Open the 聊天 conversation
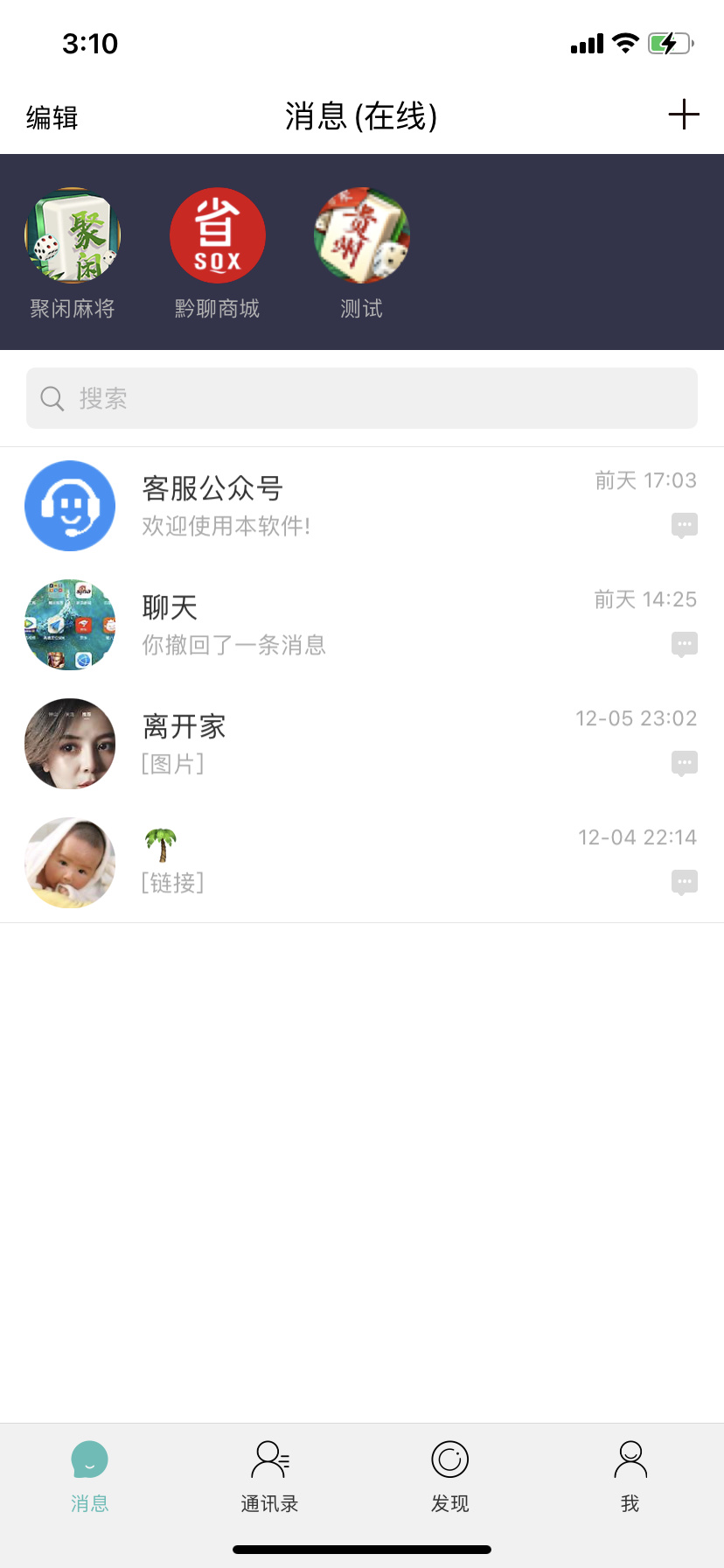This screenshot has width=724, height=1568. (x=362, y=625)
